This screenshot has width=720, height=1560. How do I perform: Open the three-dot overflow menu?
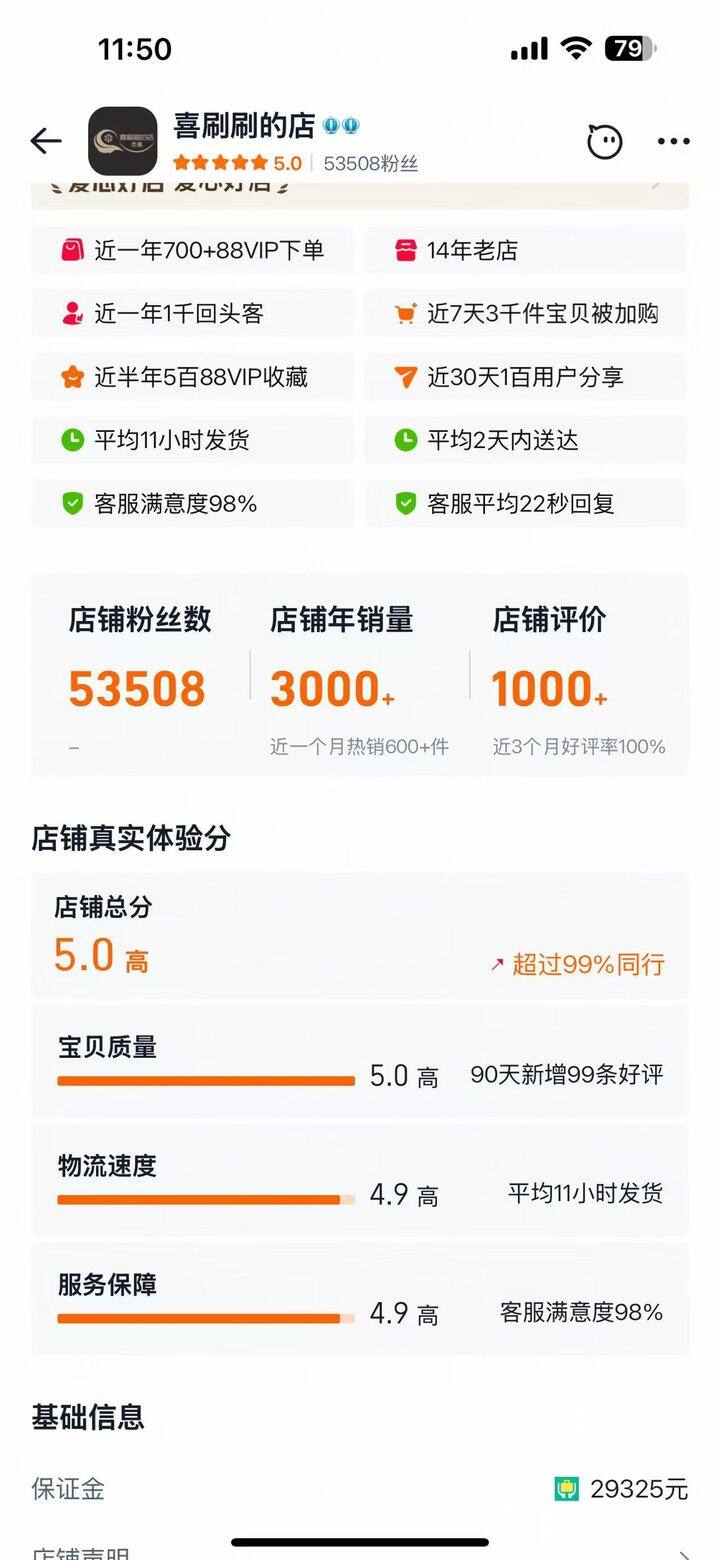tap(673, 142)
